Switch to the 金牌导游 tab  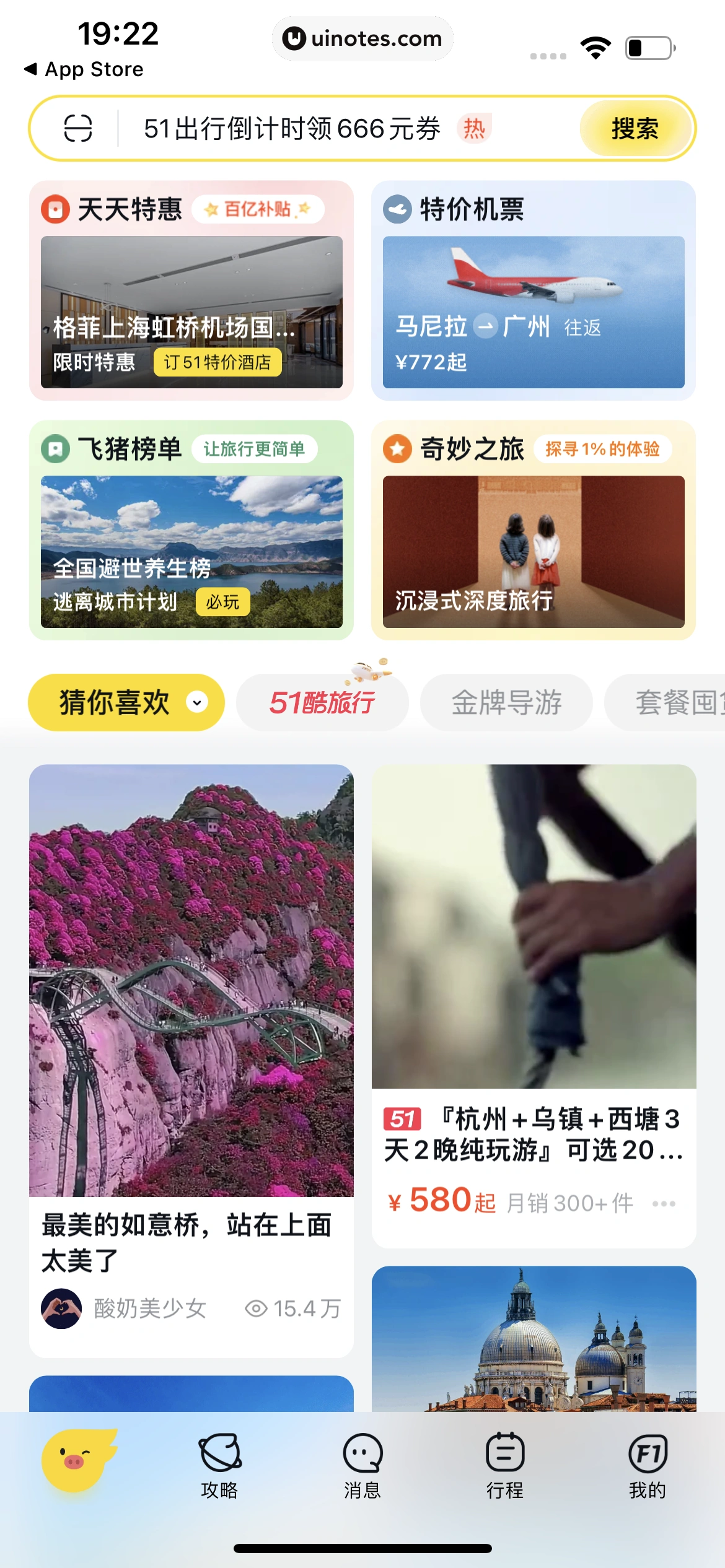coord(506,703)
